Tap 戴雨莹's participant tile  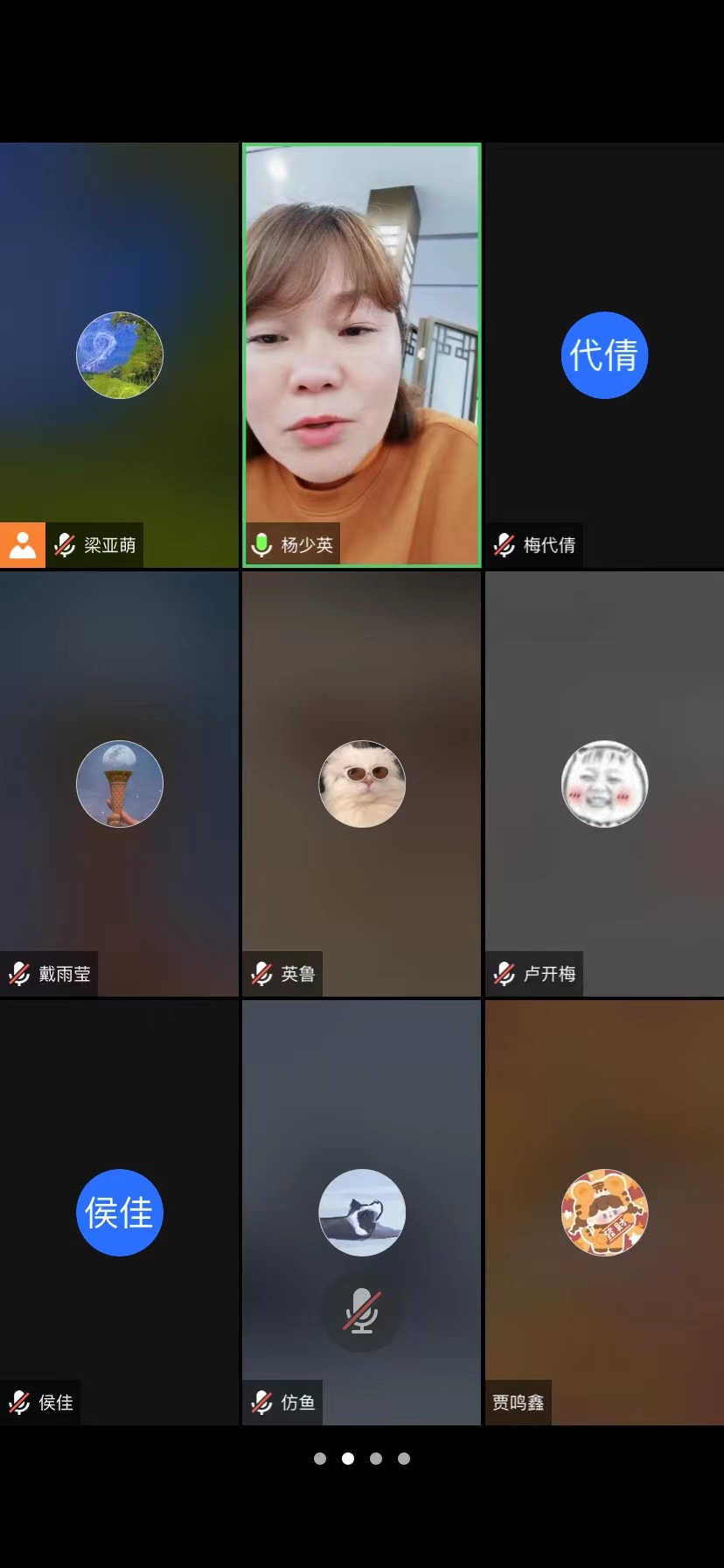click(x=119, y=783)
